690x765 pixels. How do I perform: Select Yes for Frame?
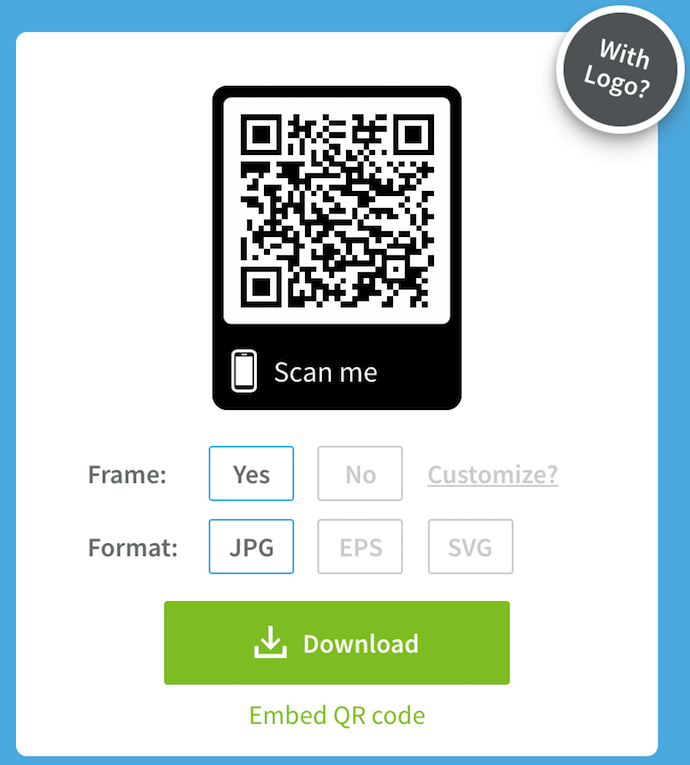pyautogui.click(x=251, y=474)
